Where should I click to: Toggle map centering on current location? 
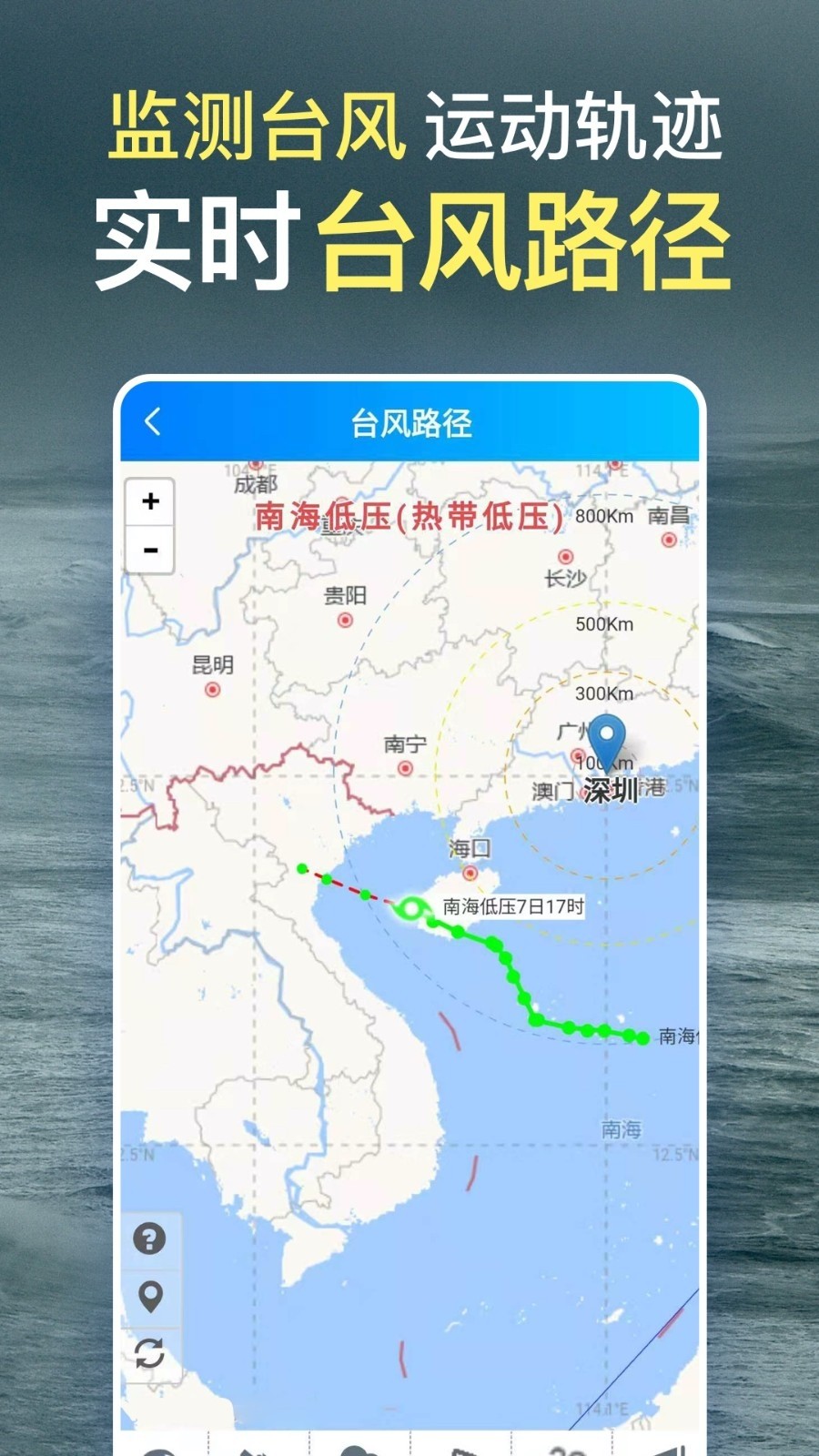[x=149, y=1296]
